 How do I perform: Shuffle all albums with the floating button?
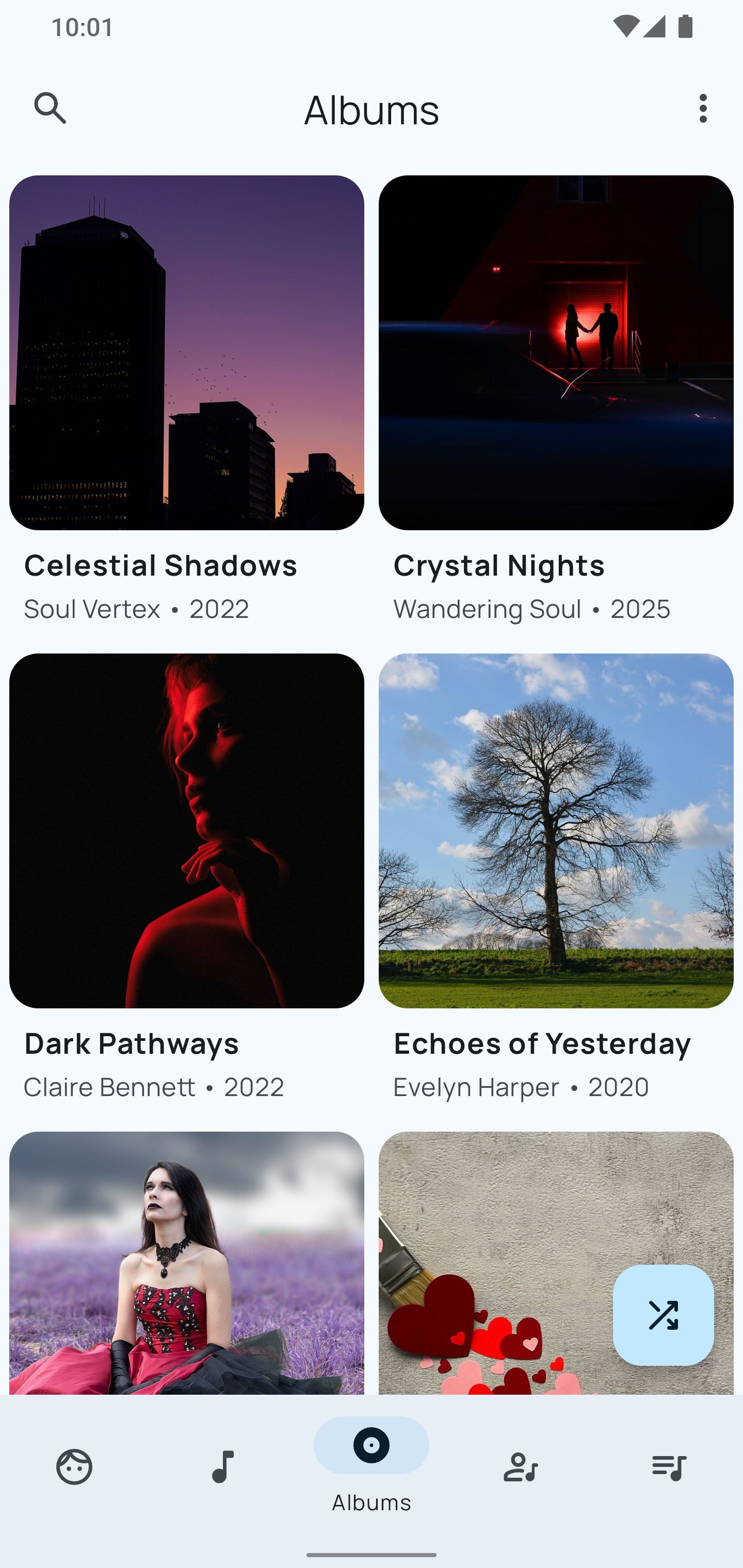(x=663, y=1315)
